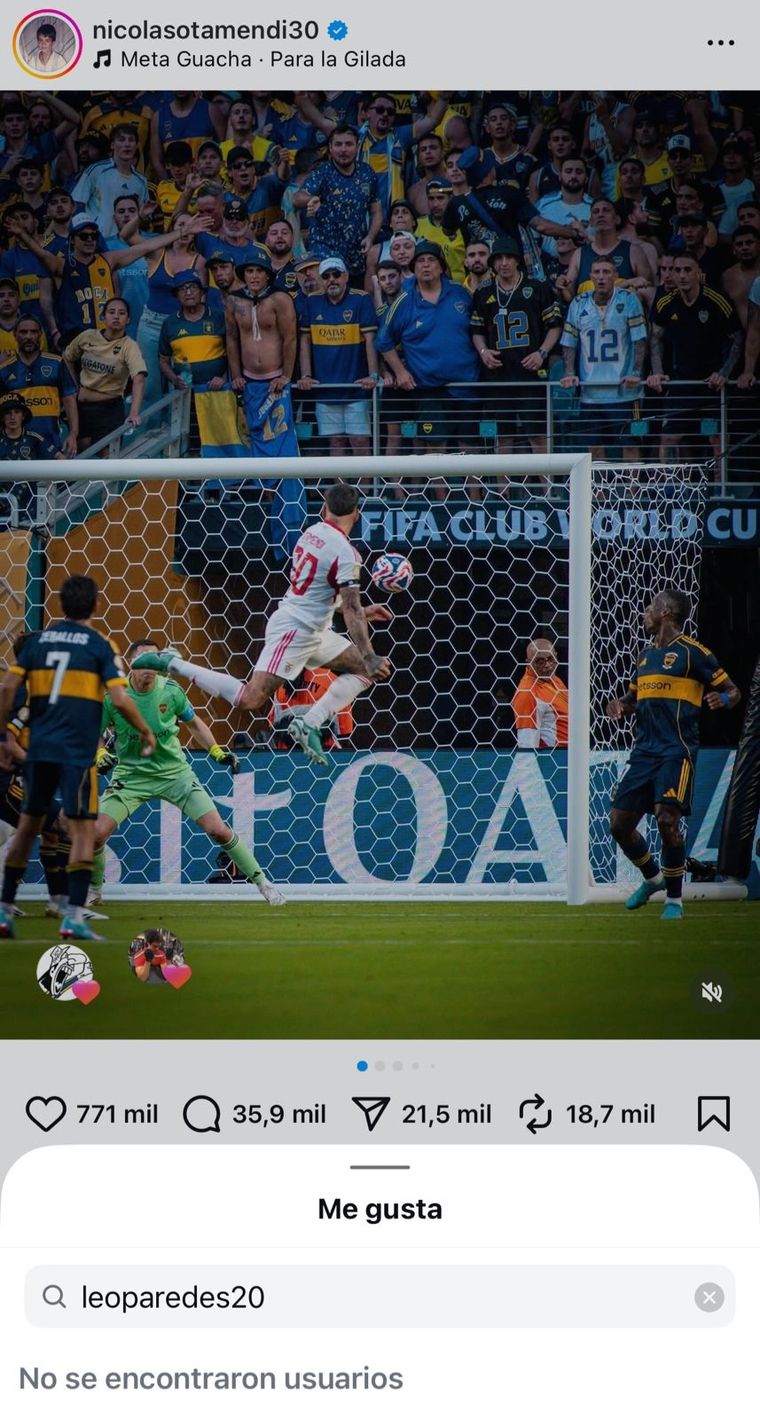760x1419 pixels.
Task: Open nicolasotamendi30's profile picture
Action: pos(47,44)
